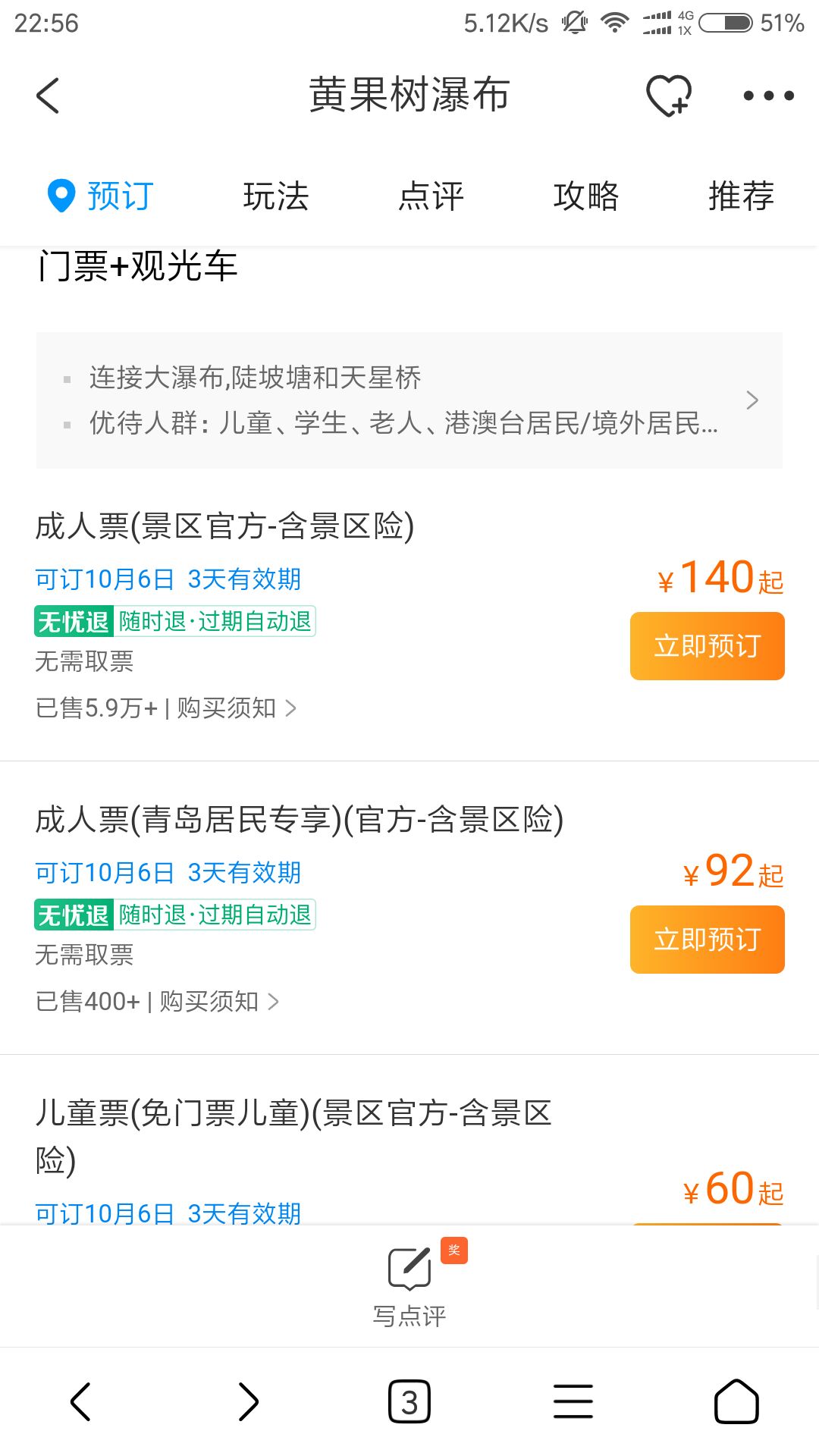Open the three-dot overflow menu

coord(768,96)
